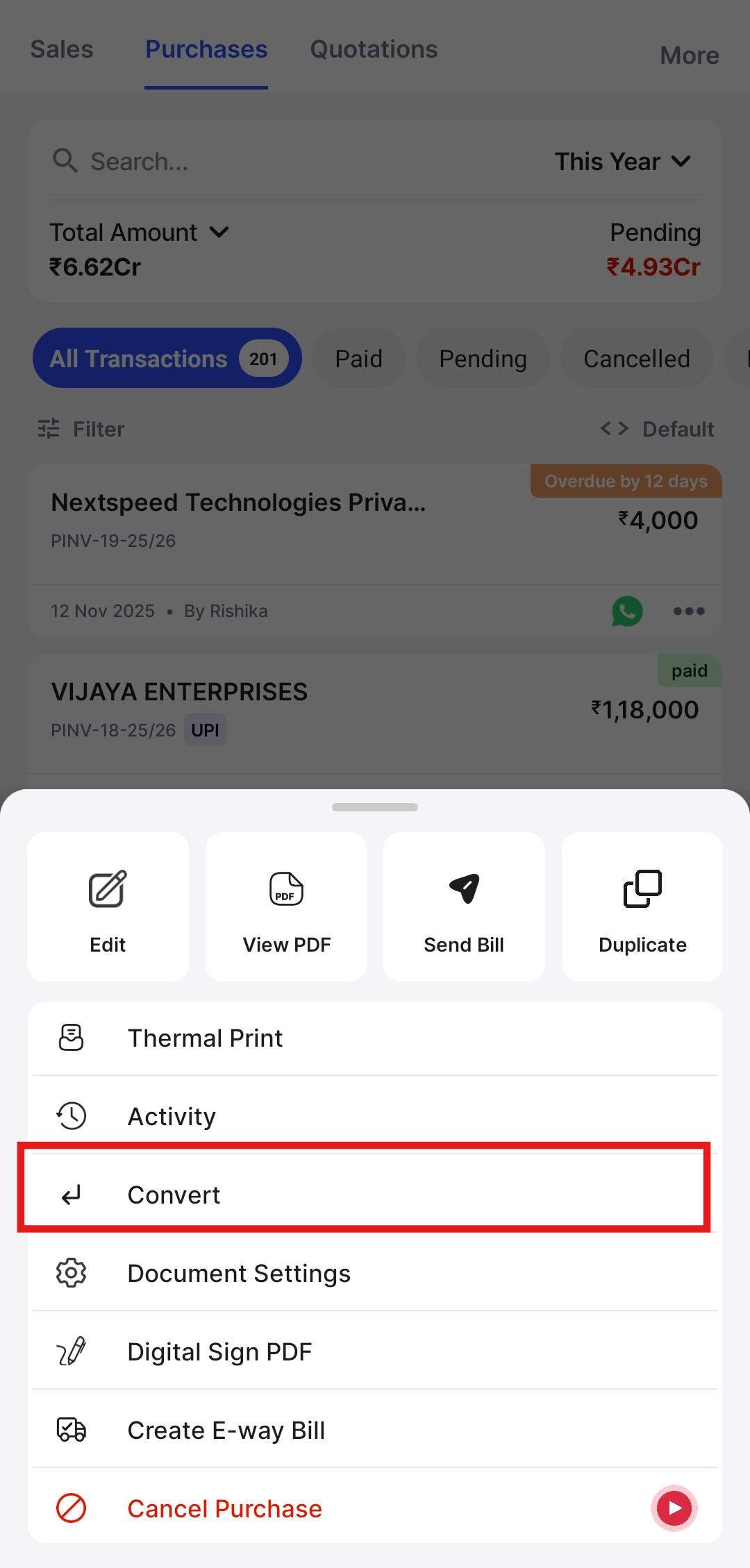Create E-way Bill
750x1568 pixels.
tap(375, 1431)
